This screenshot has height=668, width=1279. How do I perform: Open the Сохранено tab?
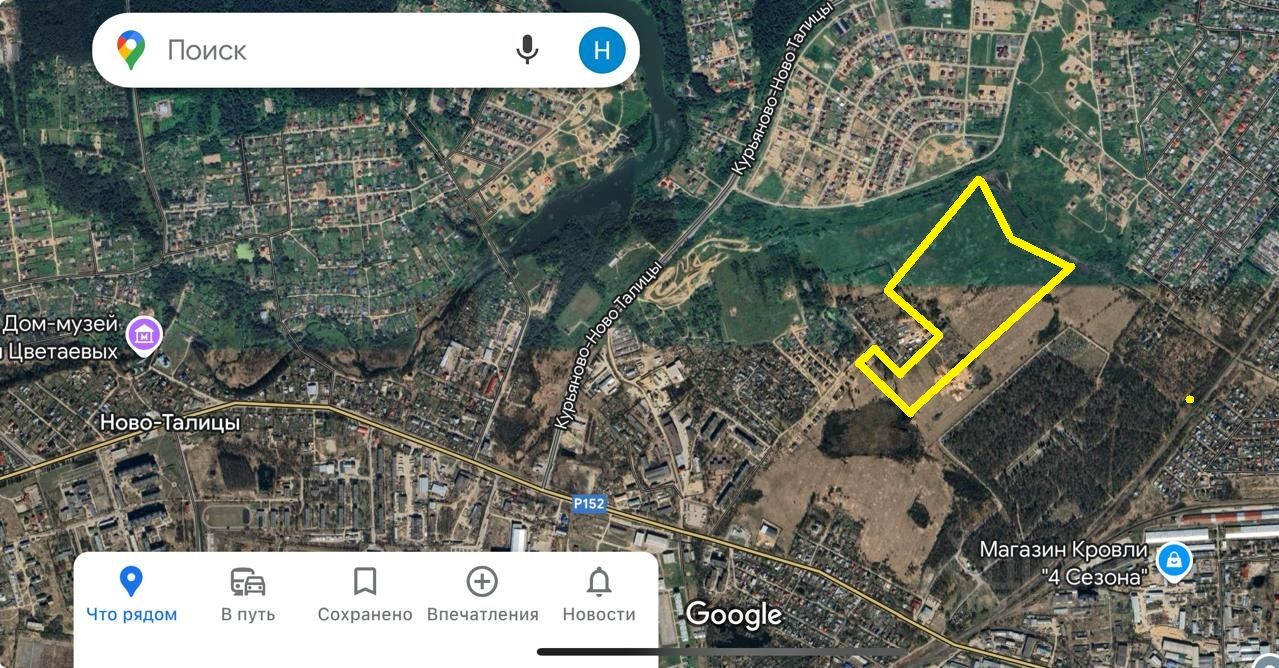tap(365, 595)
